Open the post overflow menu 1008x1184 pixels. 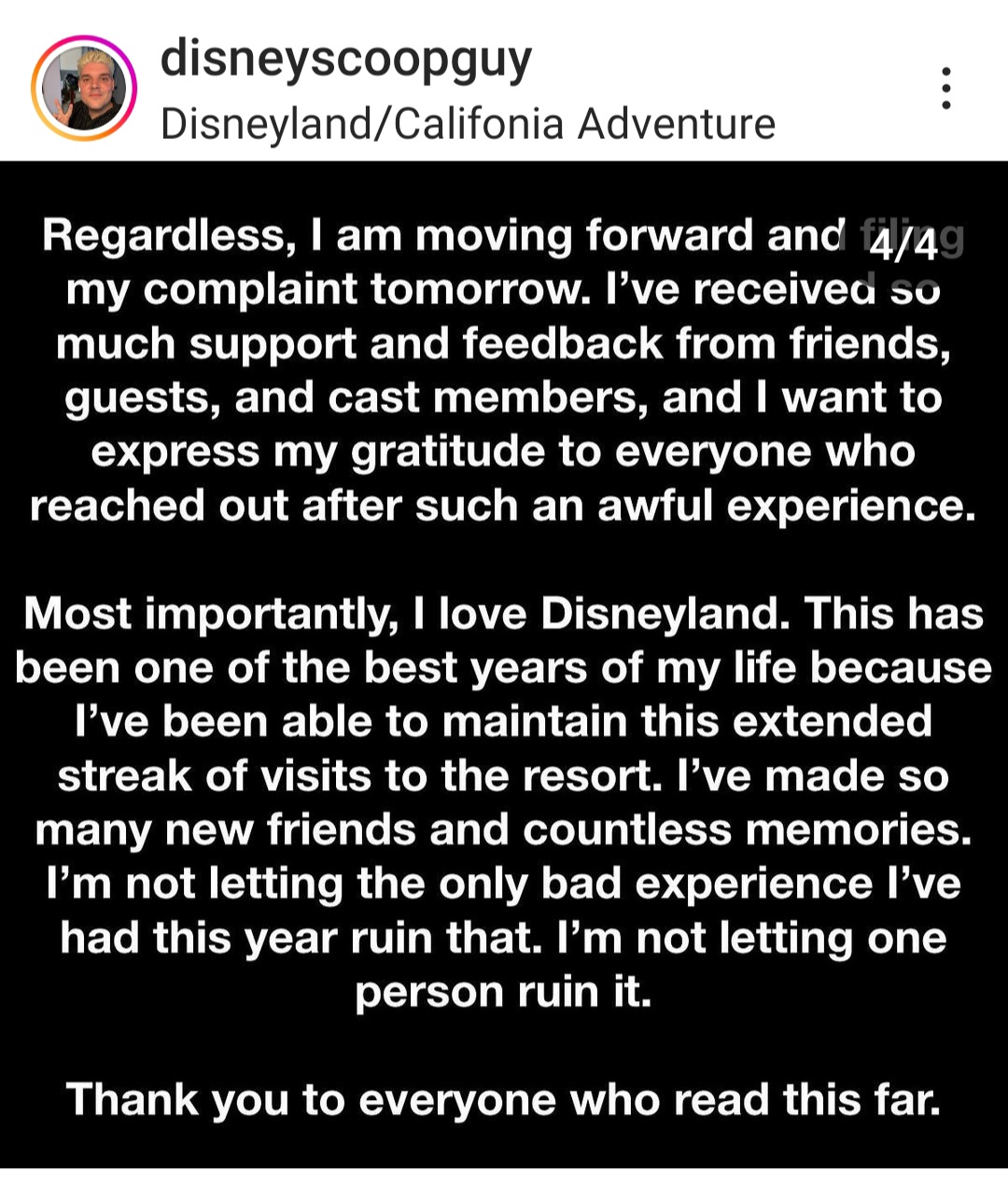coord(945,89)
